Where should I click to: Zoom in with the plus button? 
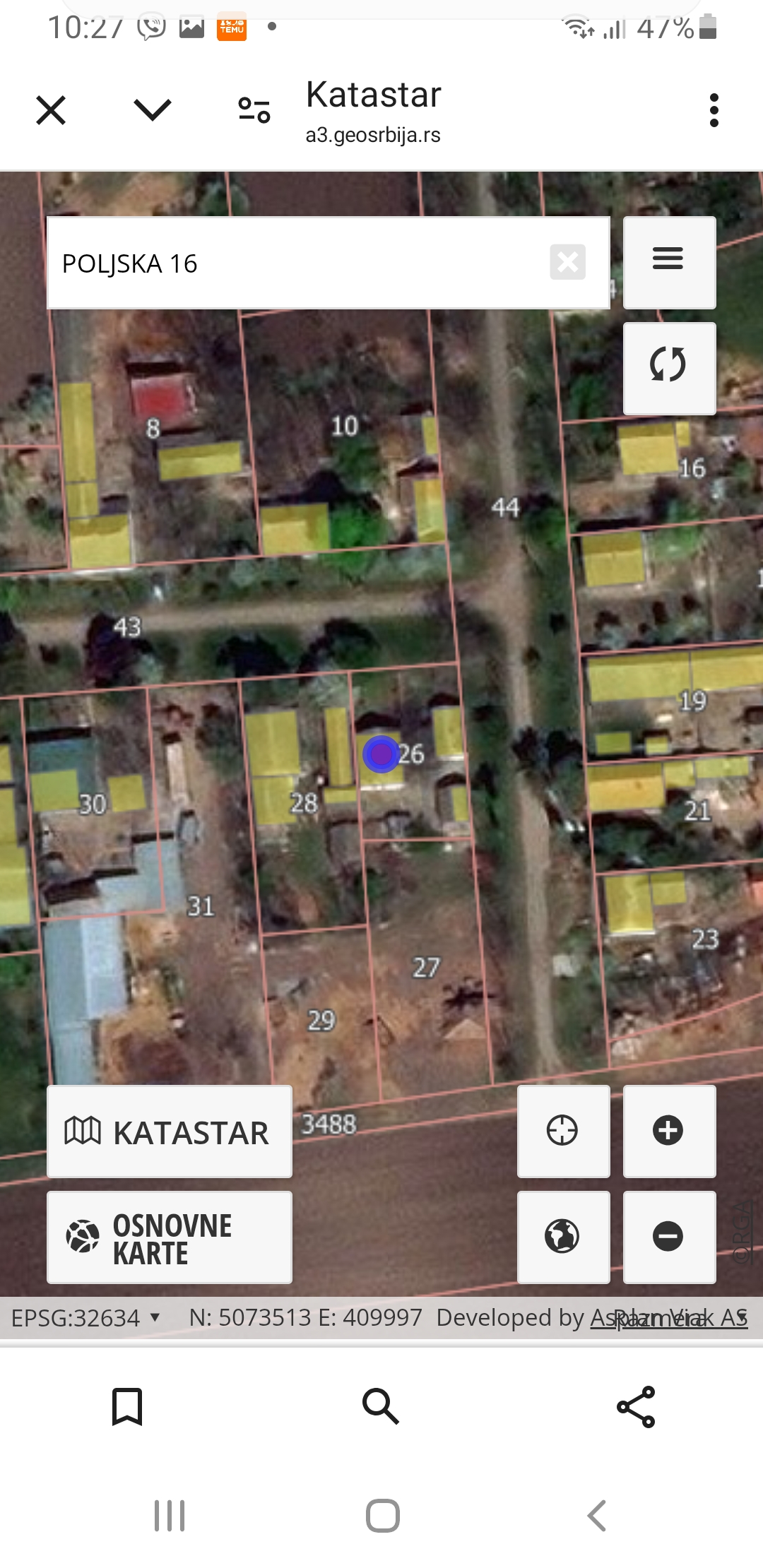(x=668, y=1131)
